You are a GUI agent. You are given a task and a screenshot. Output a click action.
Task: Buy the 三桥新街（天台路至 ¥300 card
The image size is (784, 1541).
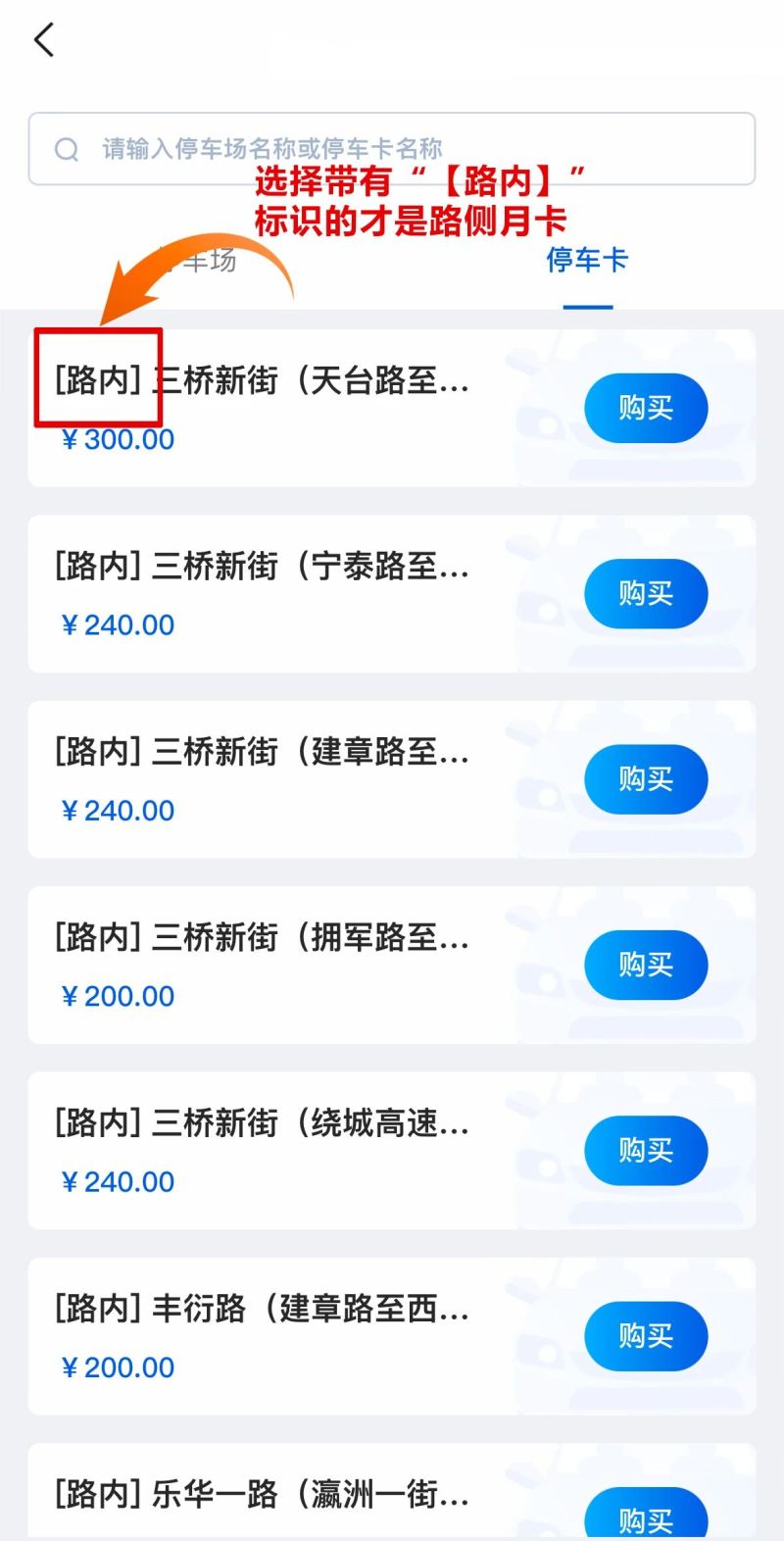646,408
